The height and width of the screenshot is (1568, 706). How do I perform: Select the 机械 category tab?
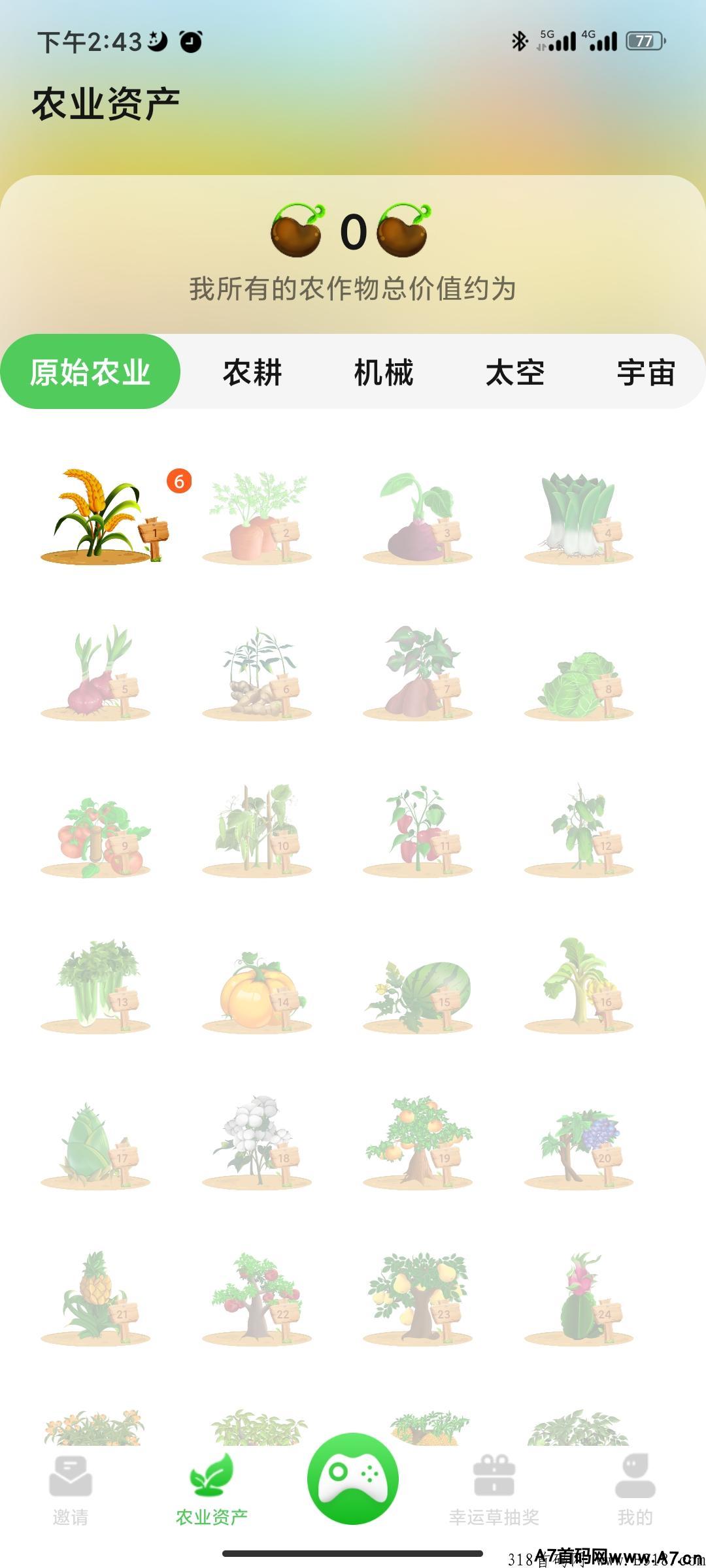click(384, 372)
